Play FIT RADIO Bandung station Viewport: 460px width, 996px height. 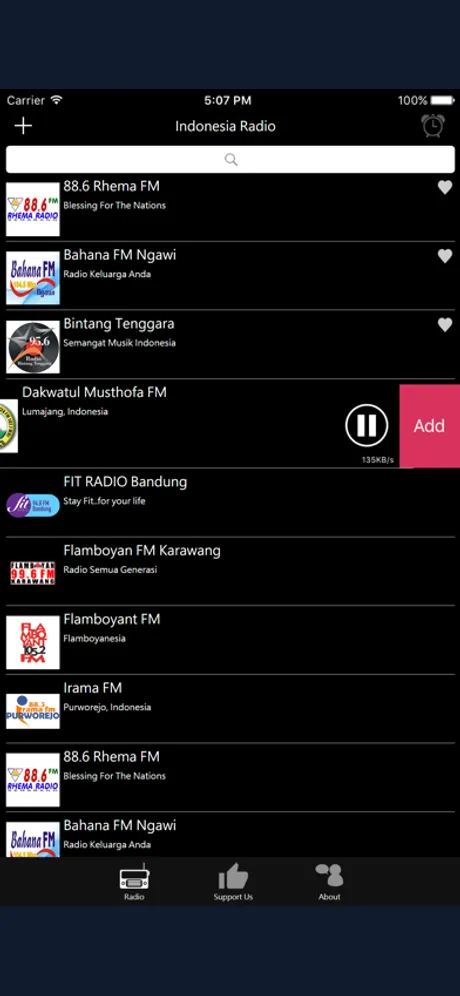tap(230, 502)
